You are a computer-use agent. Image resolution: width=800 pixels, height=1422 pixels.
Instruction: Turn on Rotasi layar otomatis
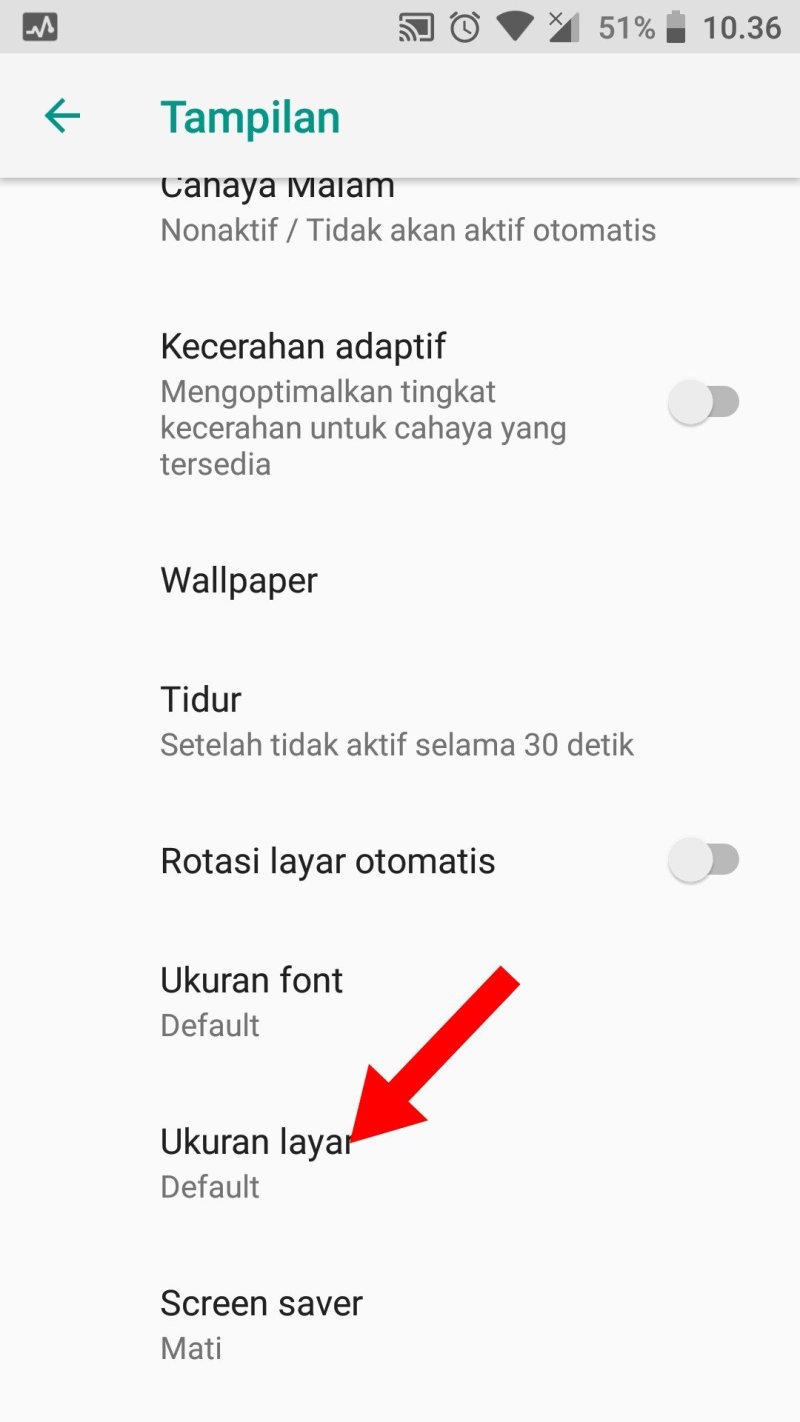coord(704,861)
